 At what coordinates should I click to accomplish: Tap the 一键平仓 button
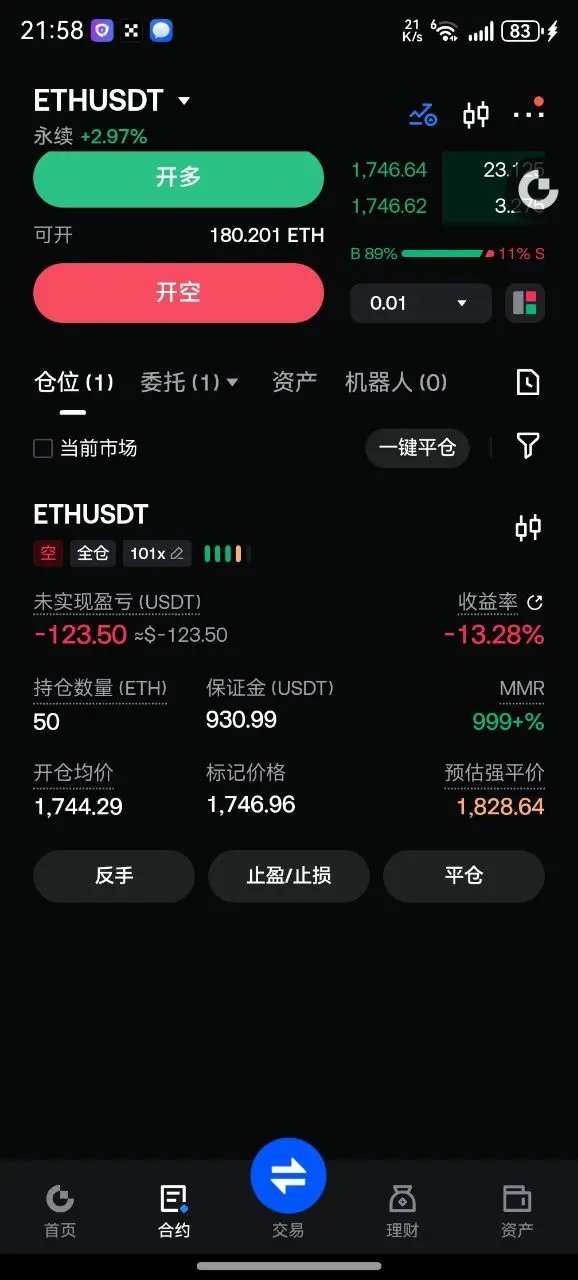417,448
